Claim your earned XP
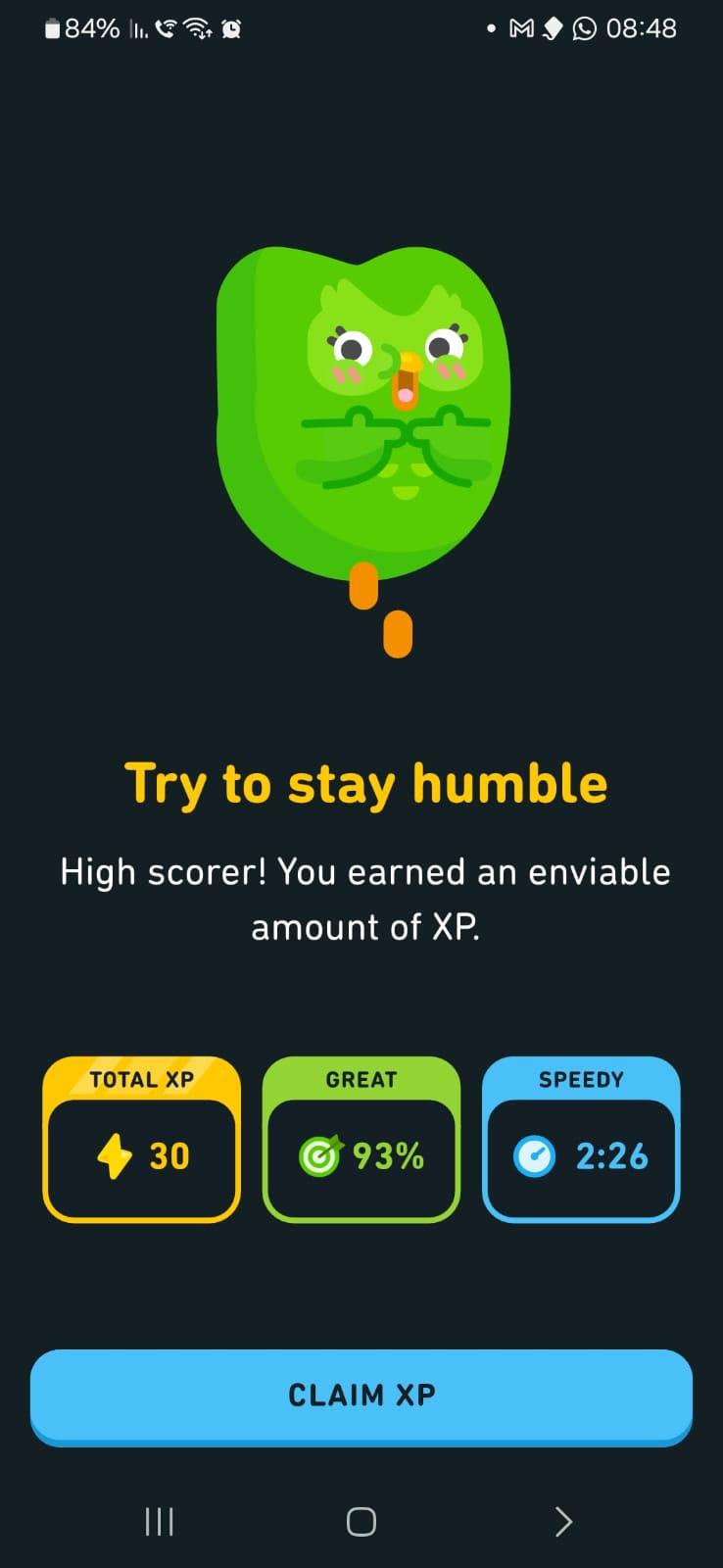Screen dimensions: 723x1568 pyautogui.click(x=361, y=1395)
